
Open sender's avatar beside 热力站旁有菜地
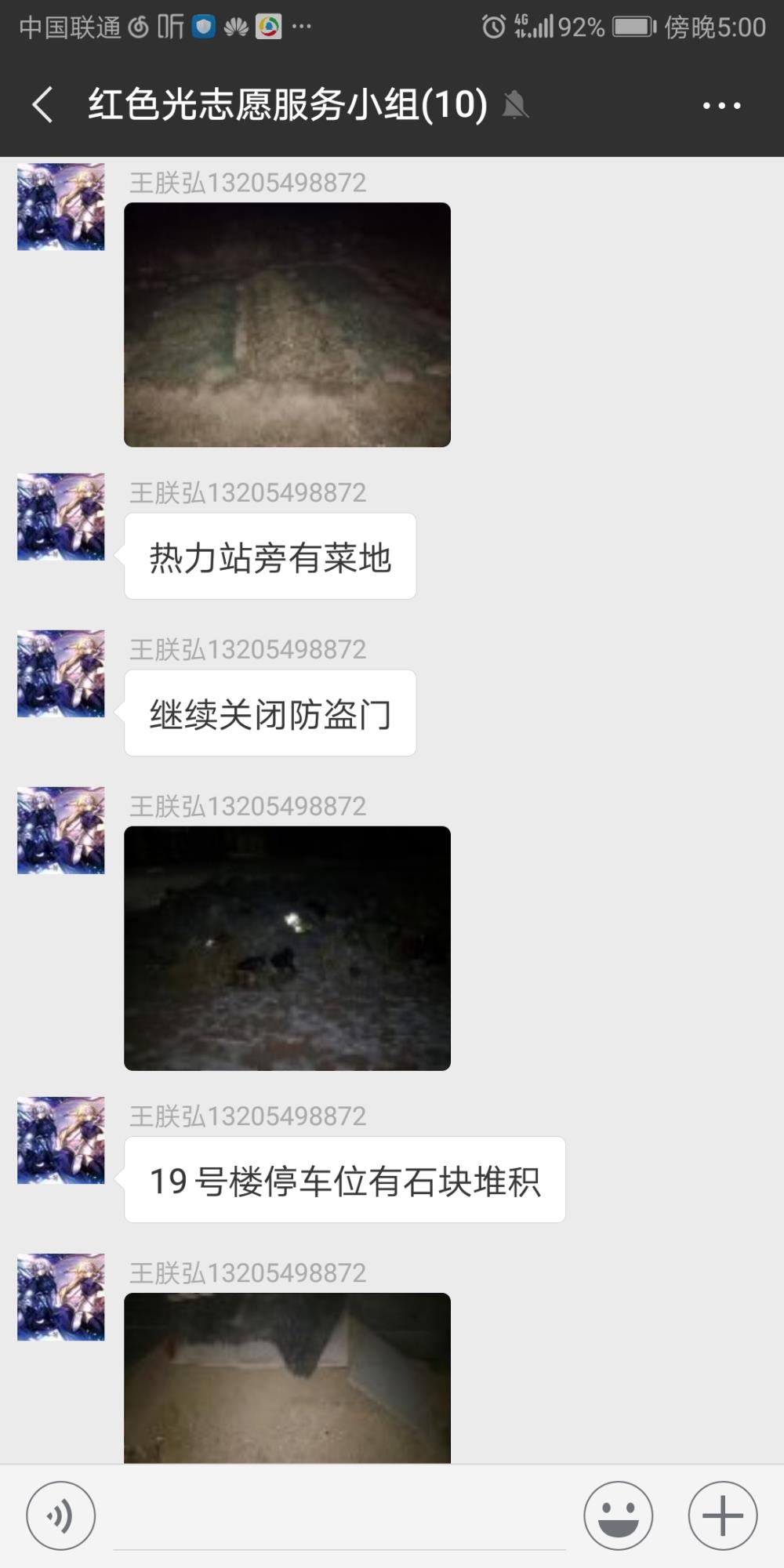(61, 517)
